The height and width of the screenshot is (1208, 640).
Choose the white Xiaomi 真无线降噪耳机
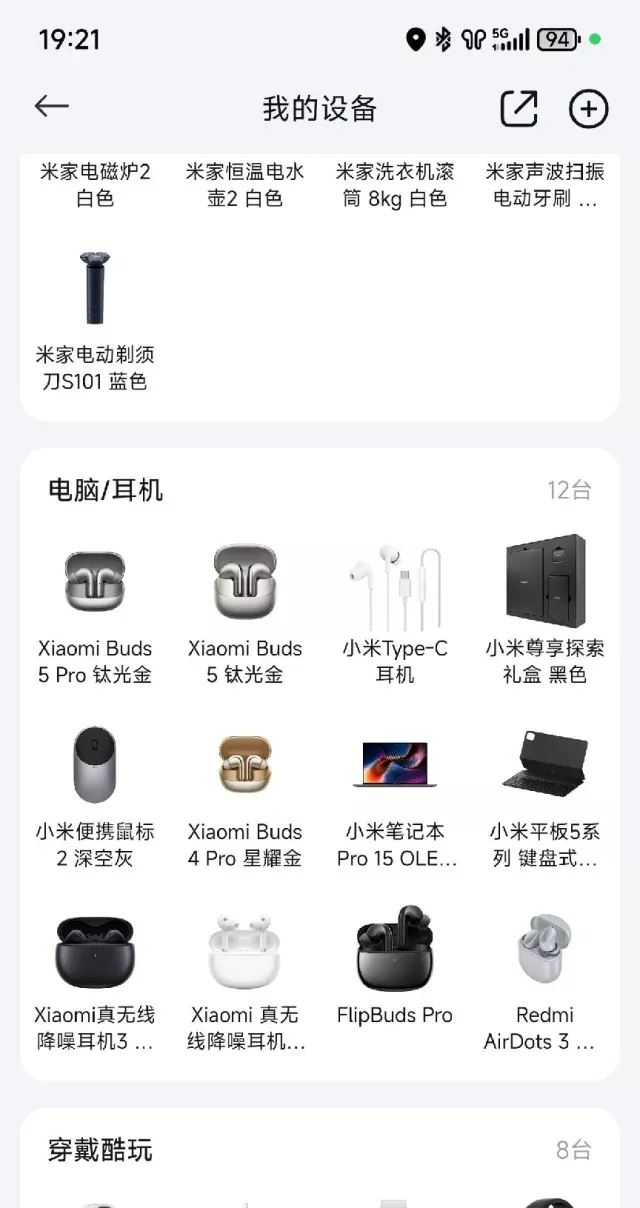[245, 978]
